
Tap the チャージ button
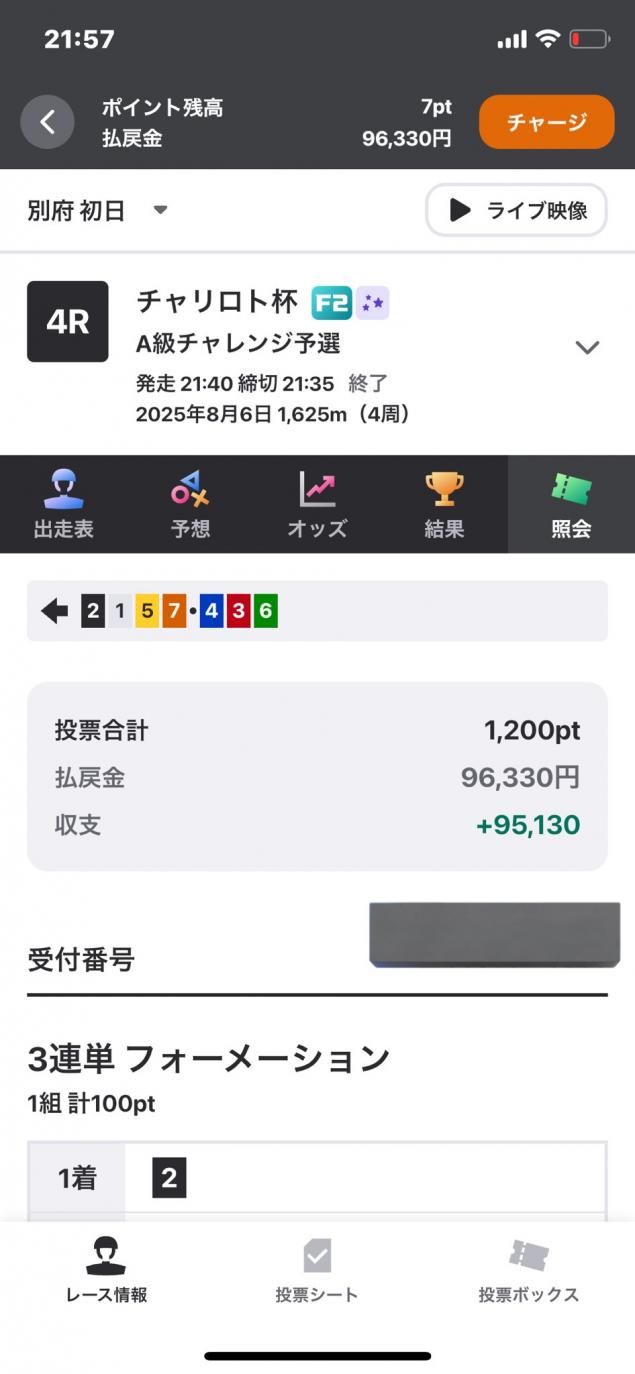[x=546, y=122]
